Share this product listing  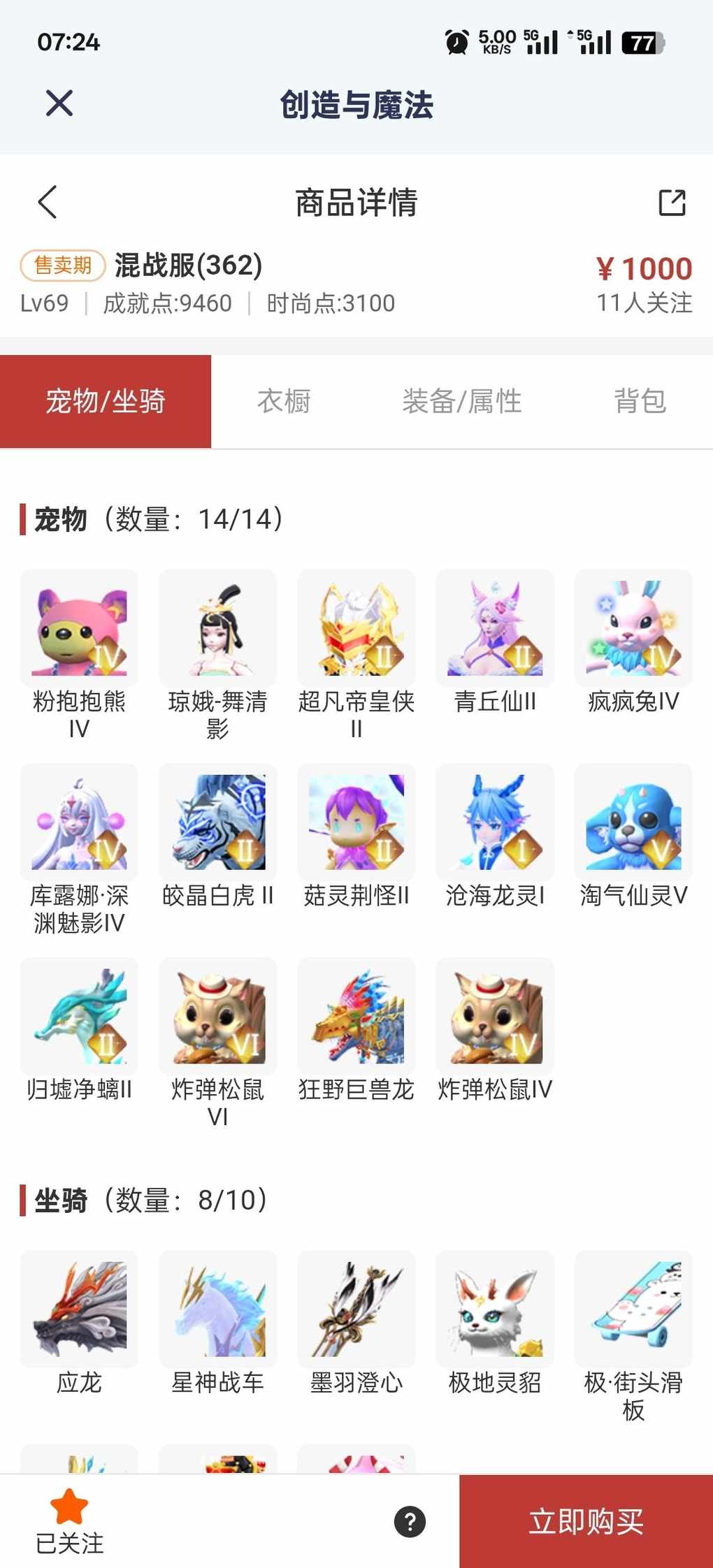click(x=672, y=203)
